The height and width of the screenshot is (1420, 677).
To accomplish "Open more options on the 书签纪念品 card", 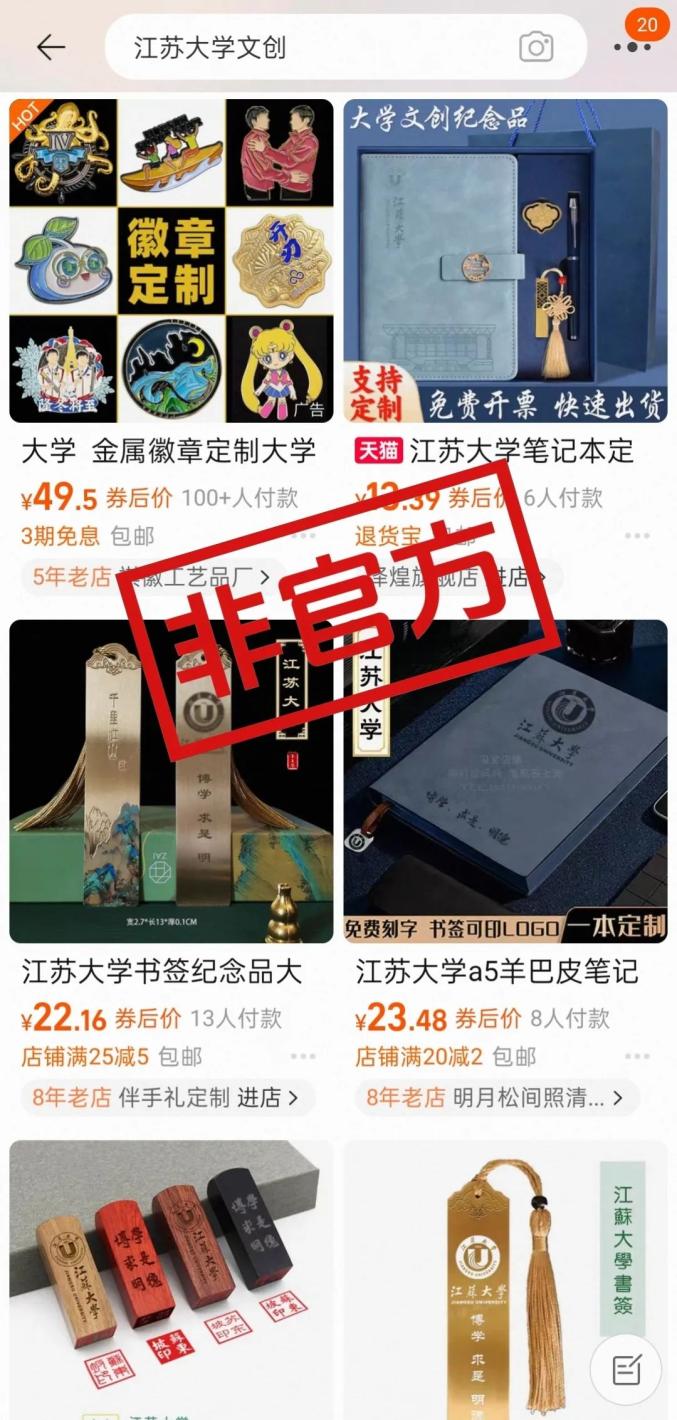I will pyautogui.click(x=303, y=1056).
